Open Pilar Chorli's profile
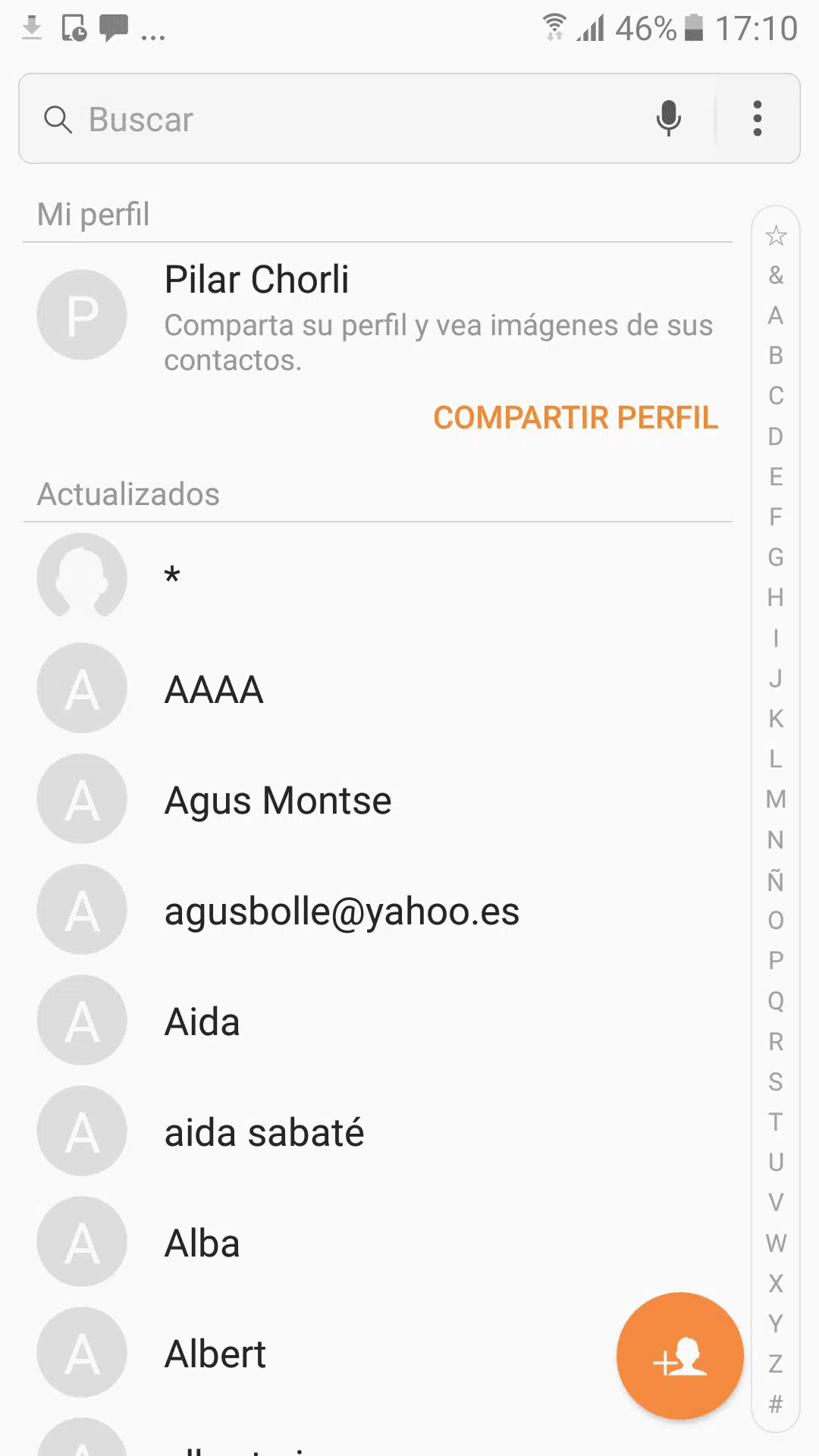 [378, 315]
